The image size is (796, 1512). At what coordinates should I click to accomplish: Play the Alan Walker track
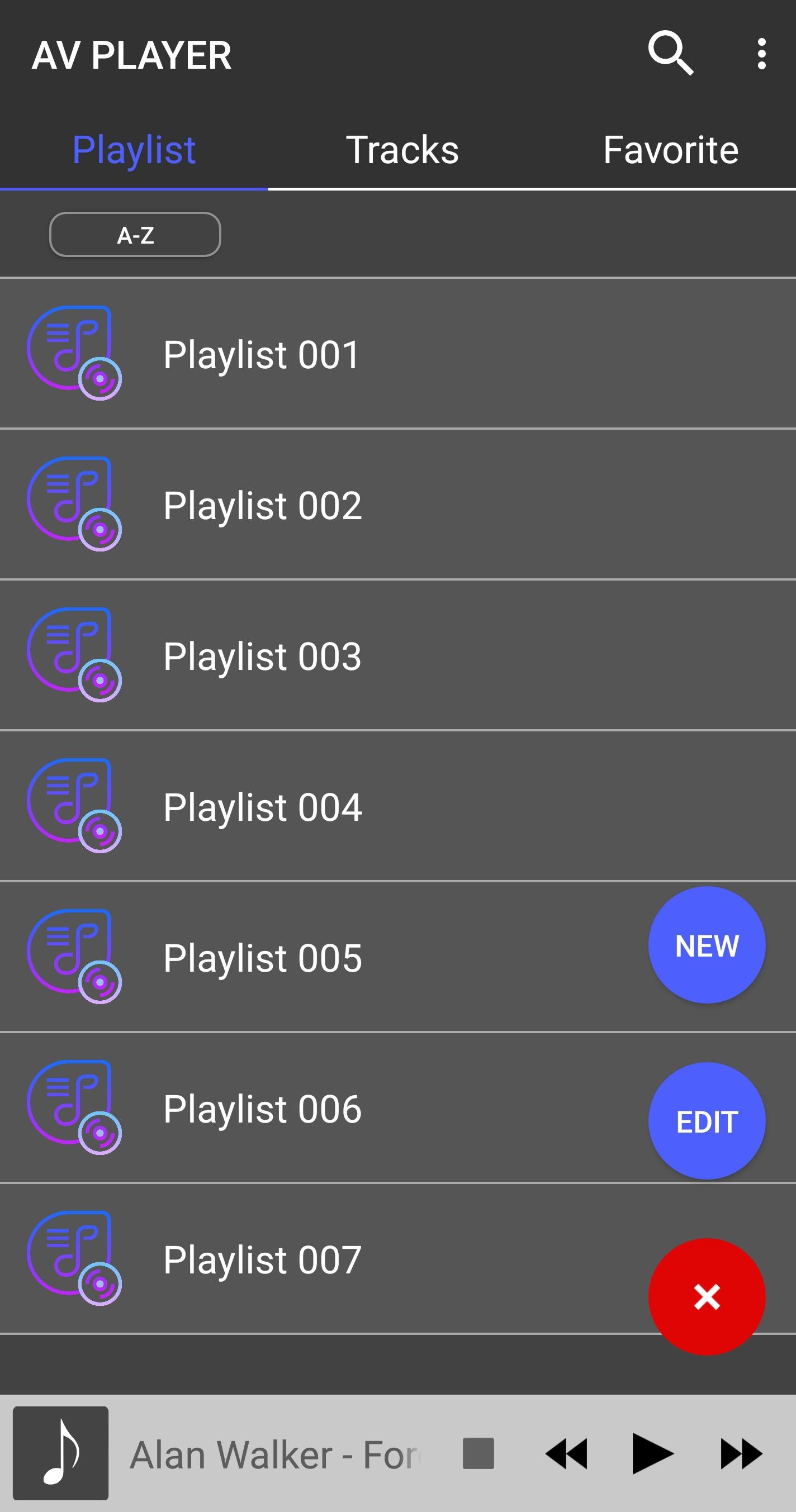coord(653,1453)
